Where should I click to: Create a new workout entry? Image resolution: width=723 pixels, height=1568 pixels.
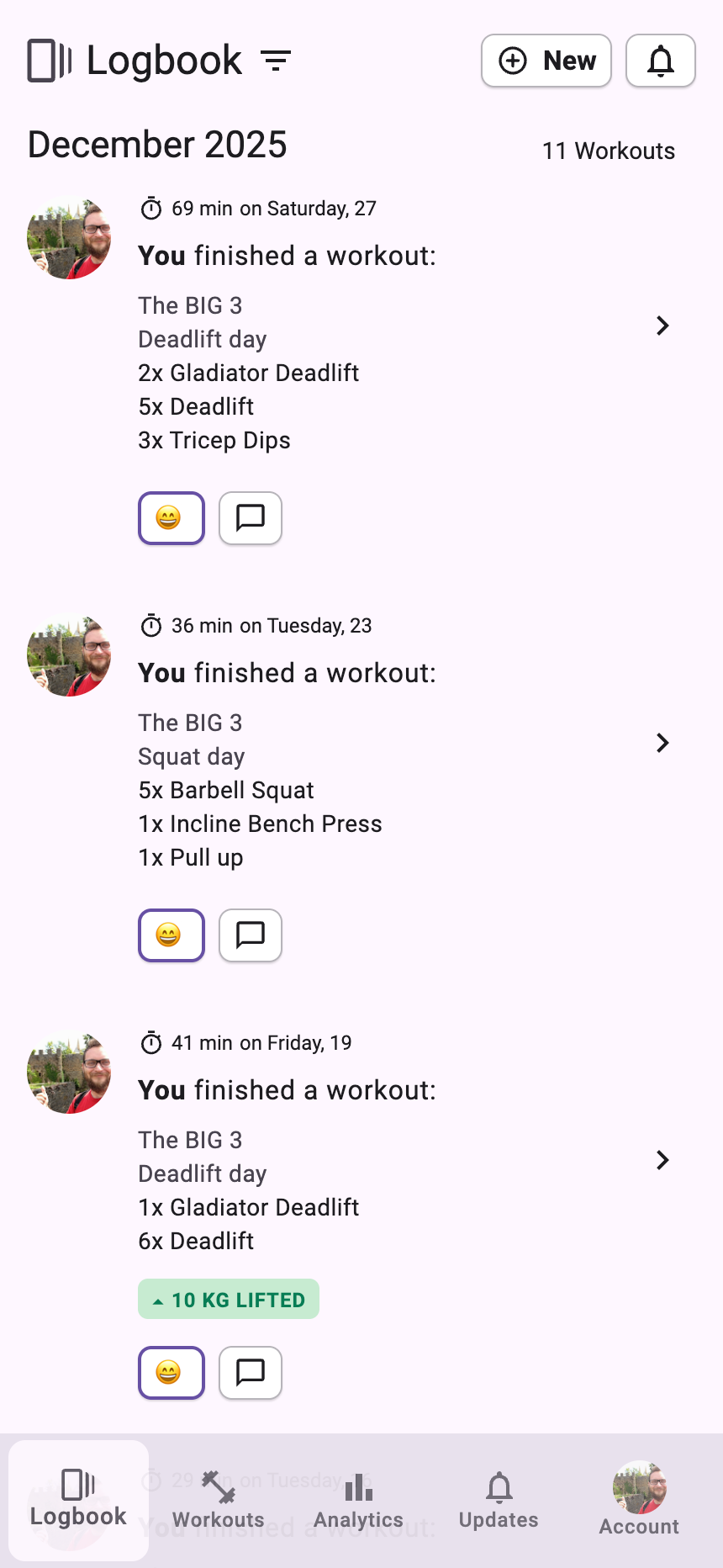coord(546,61)
